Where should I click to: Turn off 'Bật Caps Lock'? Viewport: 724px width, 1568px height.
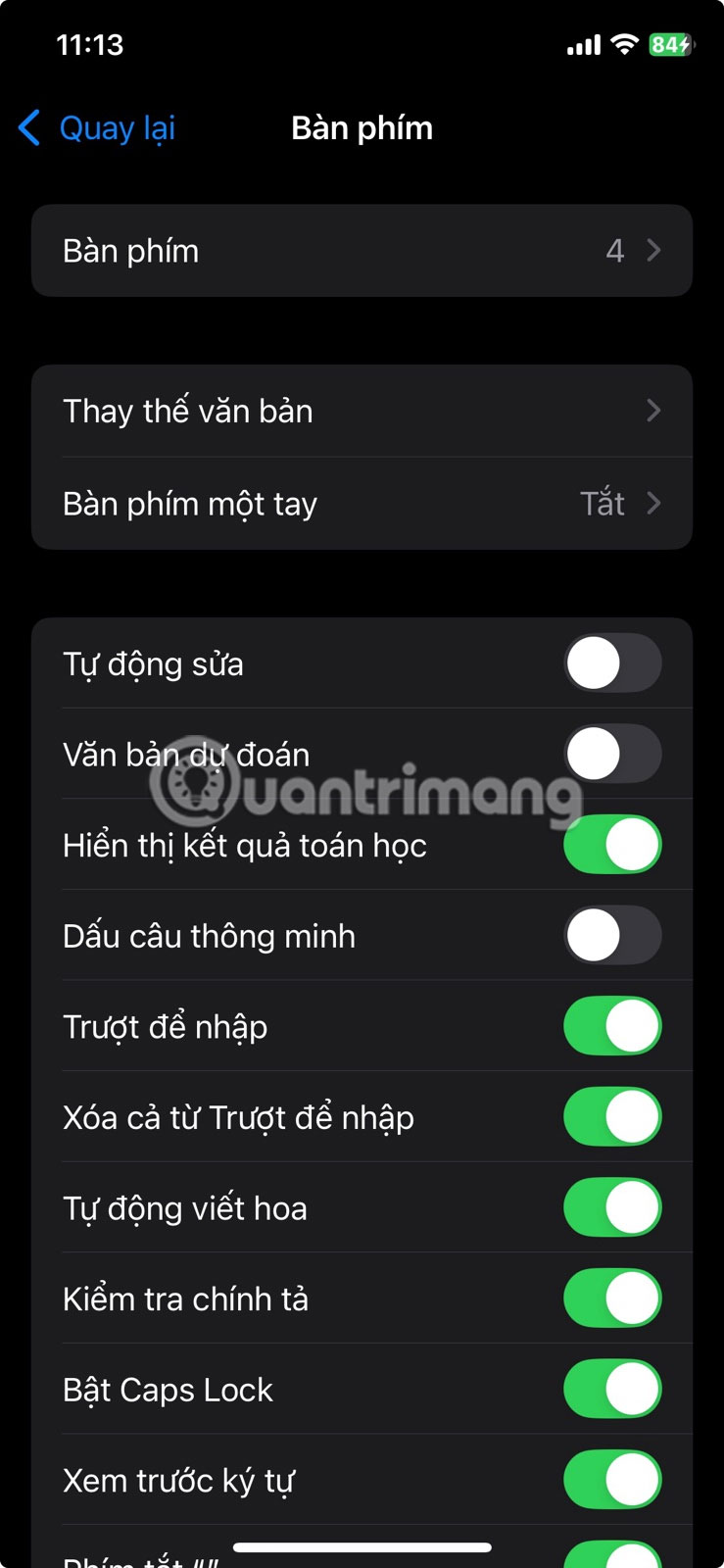(612, 1389)
